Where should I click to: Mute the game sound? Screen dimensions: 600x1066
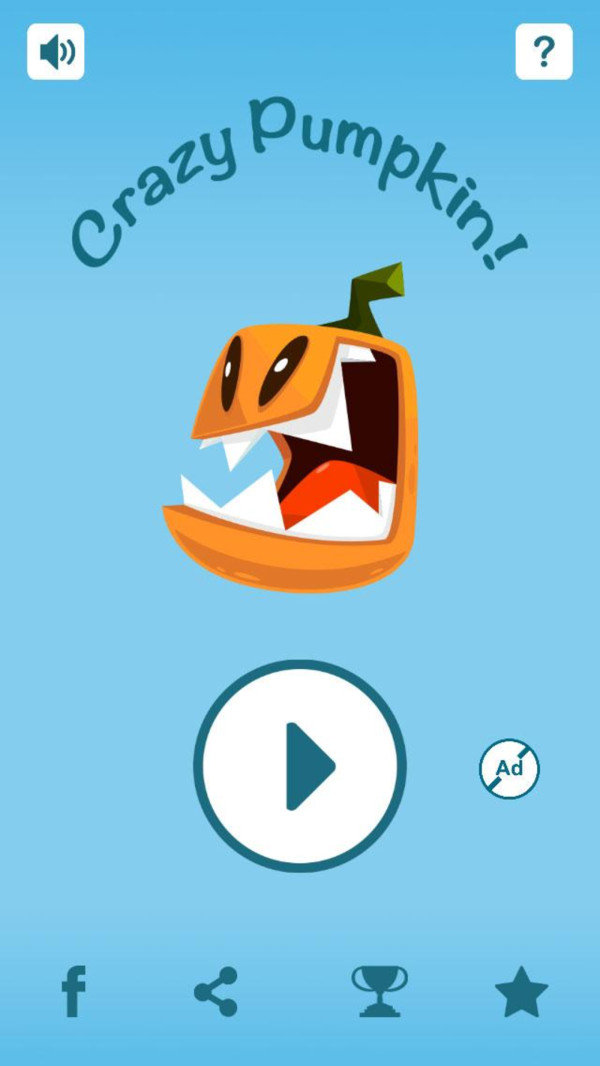[x=56, y=52]
